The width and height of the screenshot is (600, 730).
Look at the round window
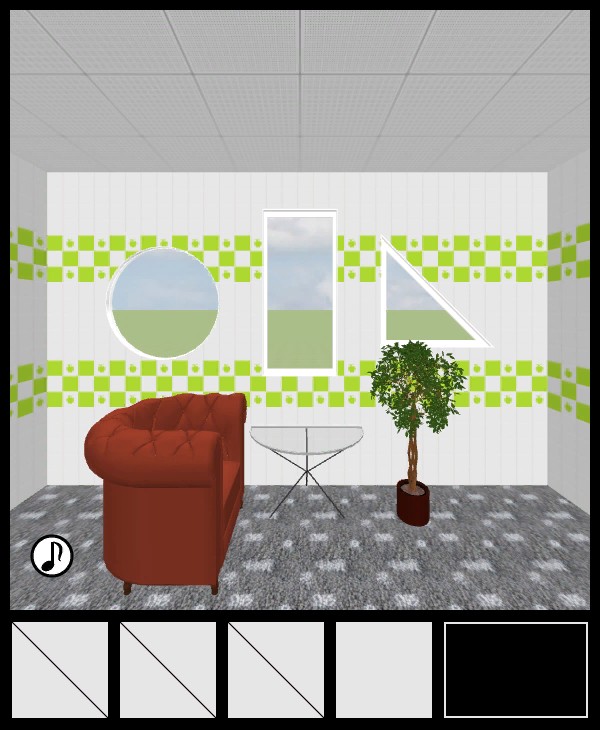[164, 302]
